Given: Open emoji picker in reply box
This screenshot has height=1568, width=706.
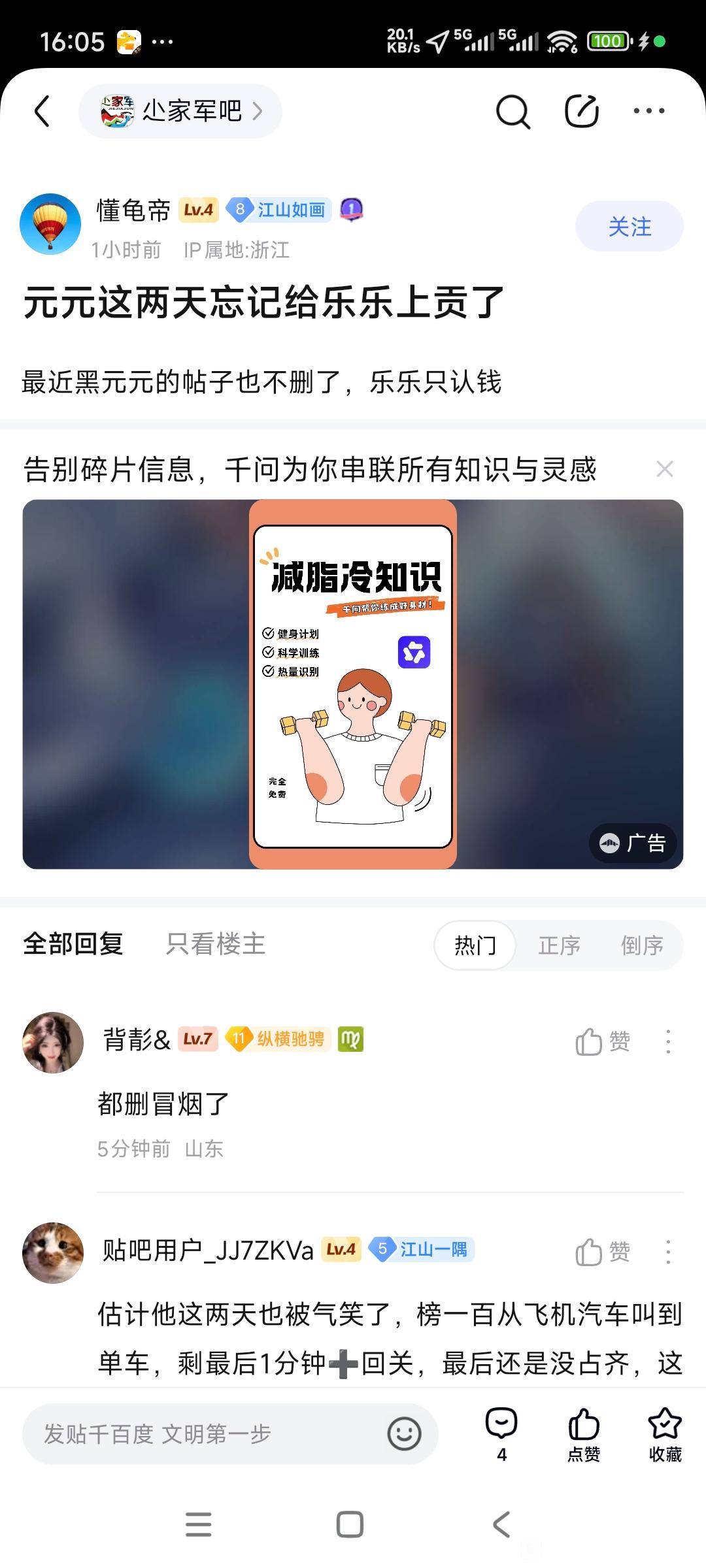Looking at the screenshot, I should [405, 1433].
